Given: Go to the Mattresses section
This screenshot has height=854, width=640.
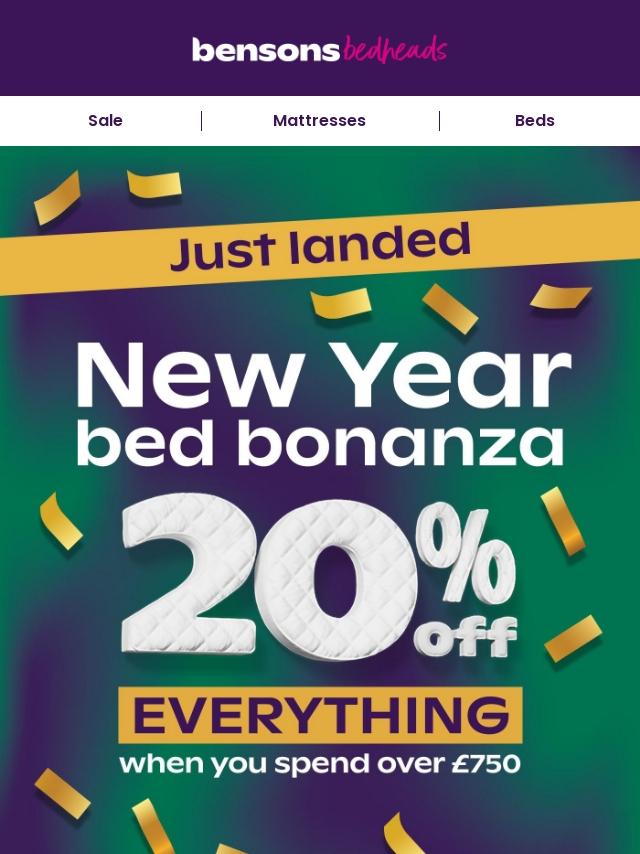Looking at the screenshot, I should coord(319,120).
